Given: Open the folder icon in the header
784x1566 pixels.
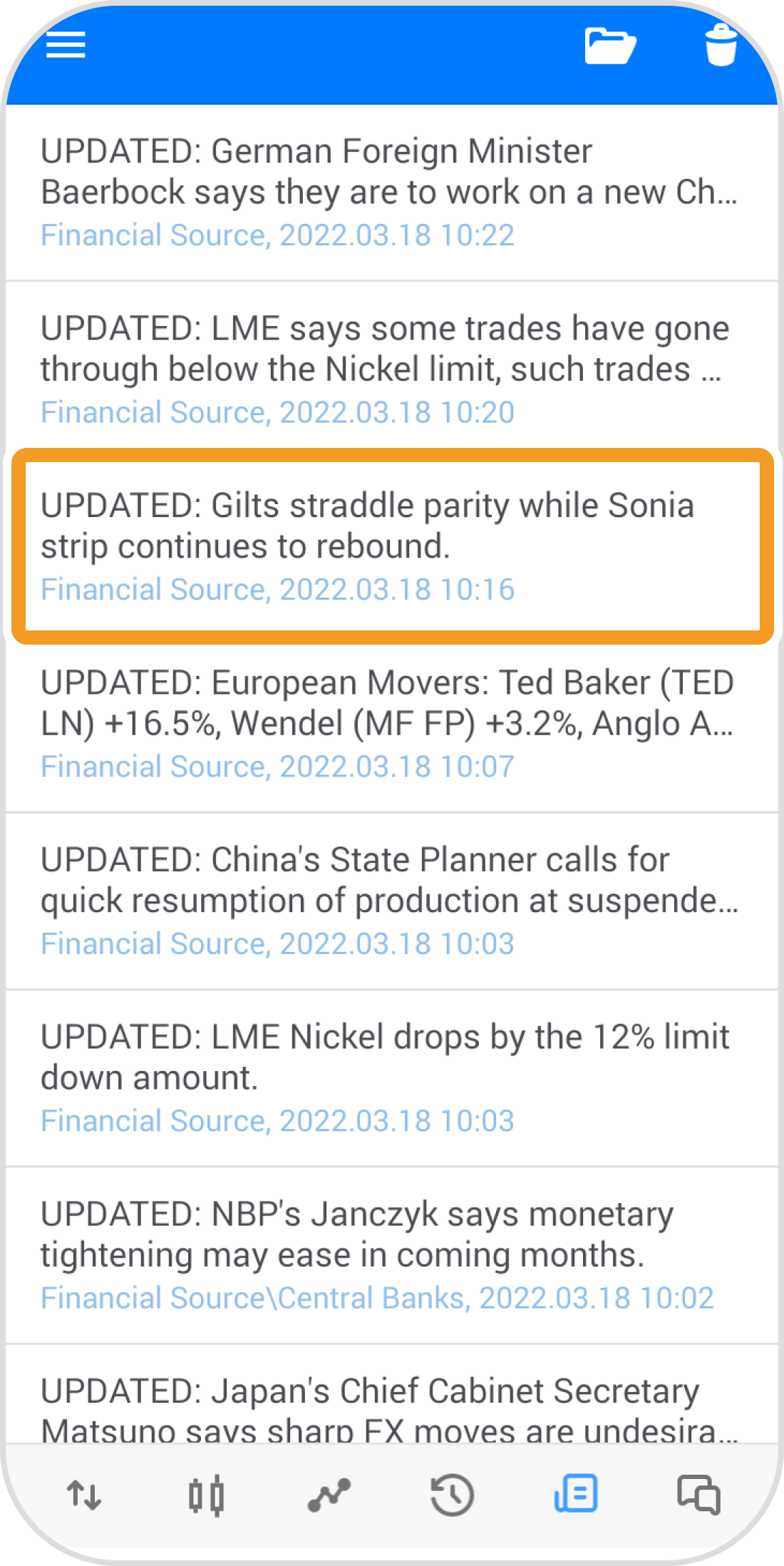Looking at the screenshot, I should click(610, 46).
